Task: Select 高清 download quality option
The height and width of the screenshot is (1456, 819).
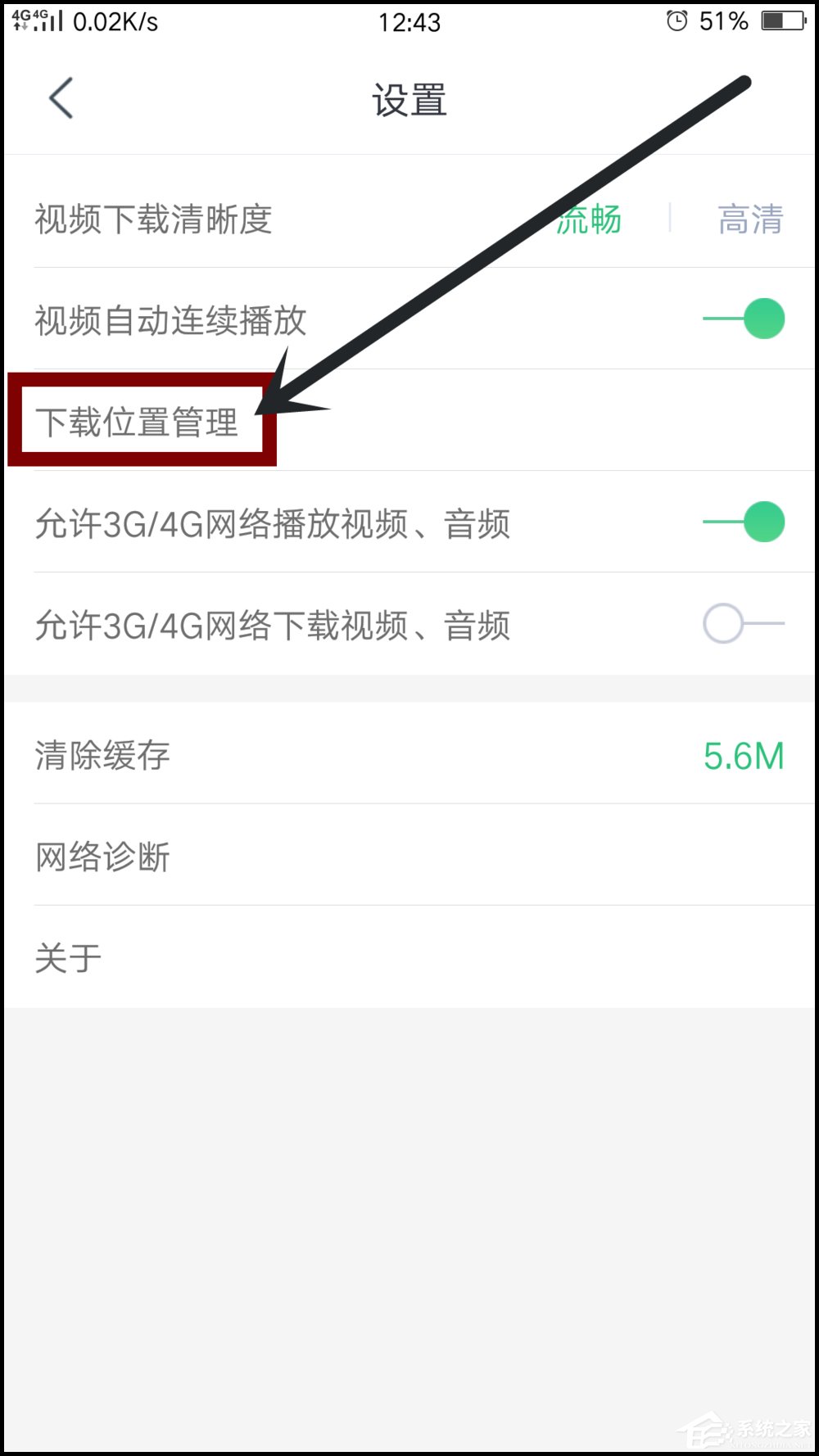Action: [x=749, y=217]
